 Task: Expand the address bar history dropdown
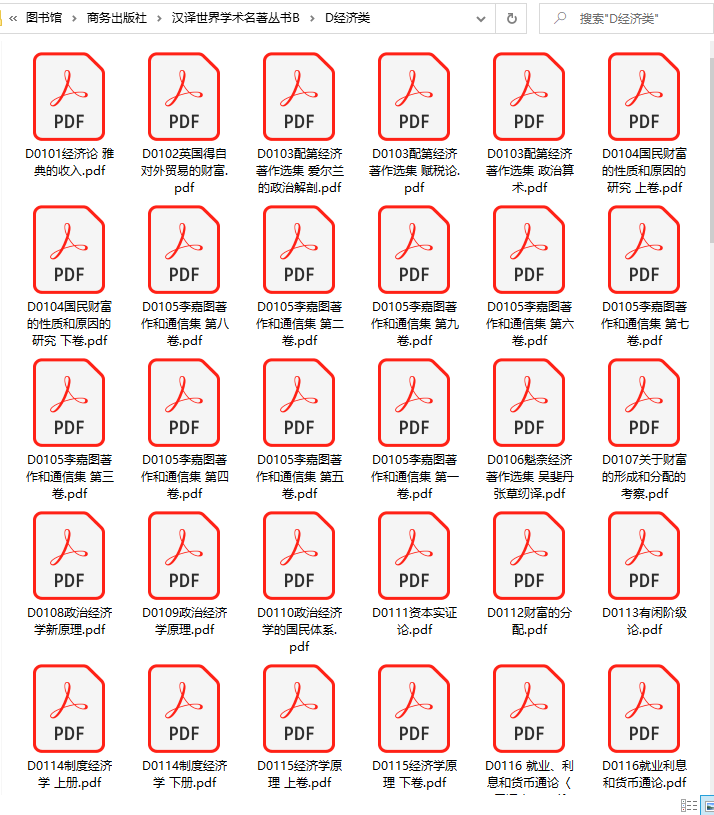[482, 18]
